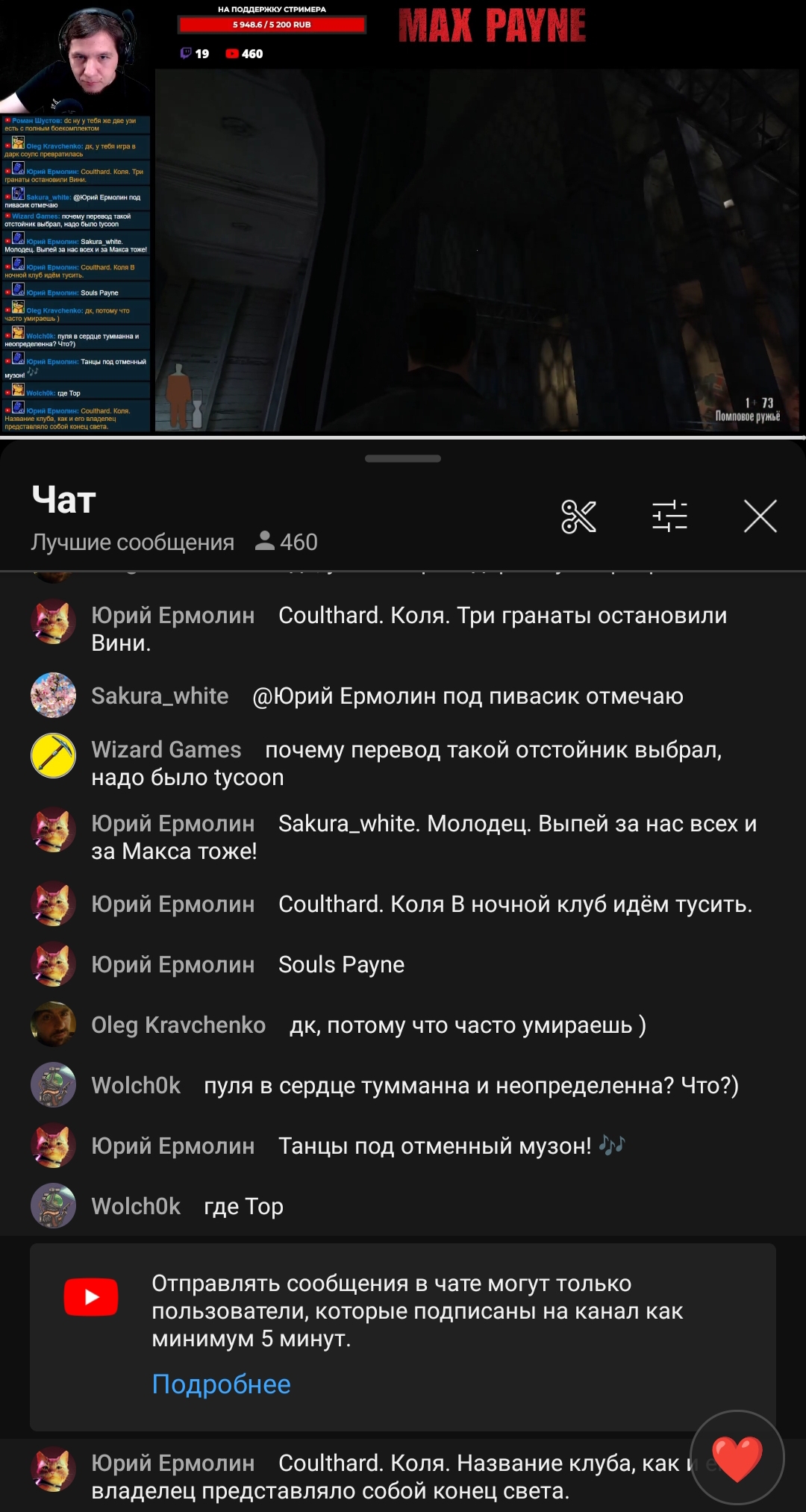The width and height of the screenshot is (806, 1512).
Task: Tap the chat panel drag handle
Action: coord(403,458)
